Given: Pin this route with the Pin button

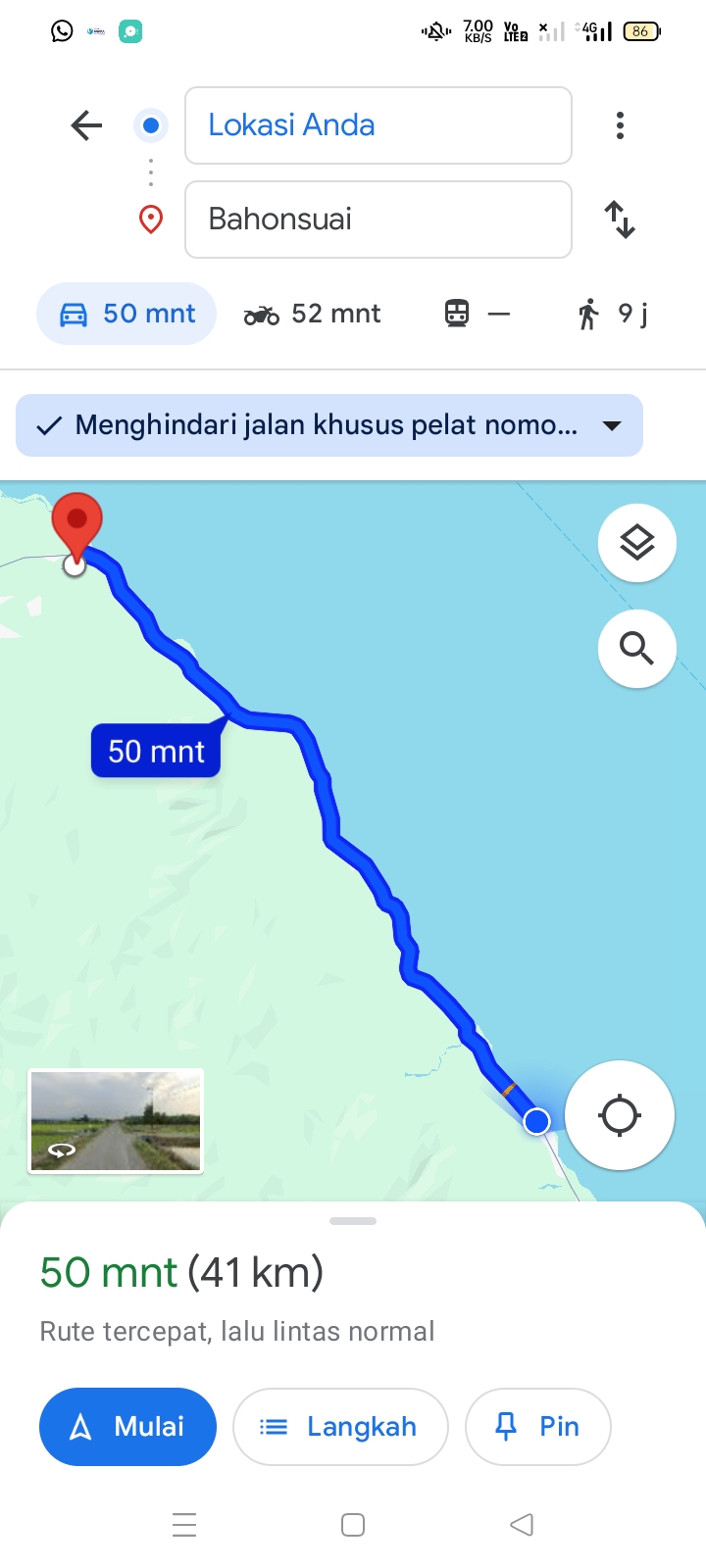Looking at the screenshot, I should [x=538, y=1427].
